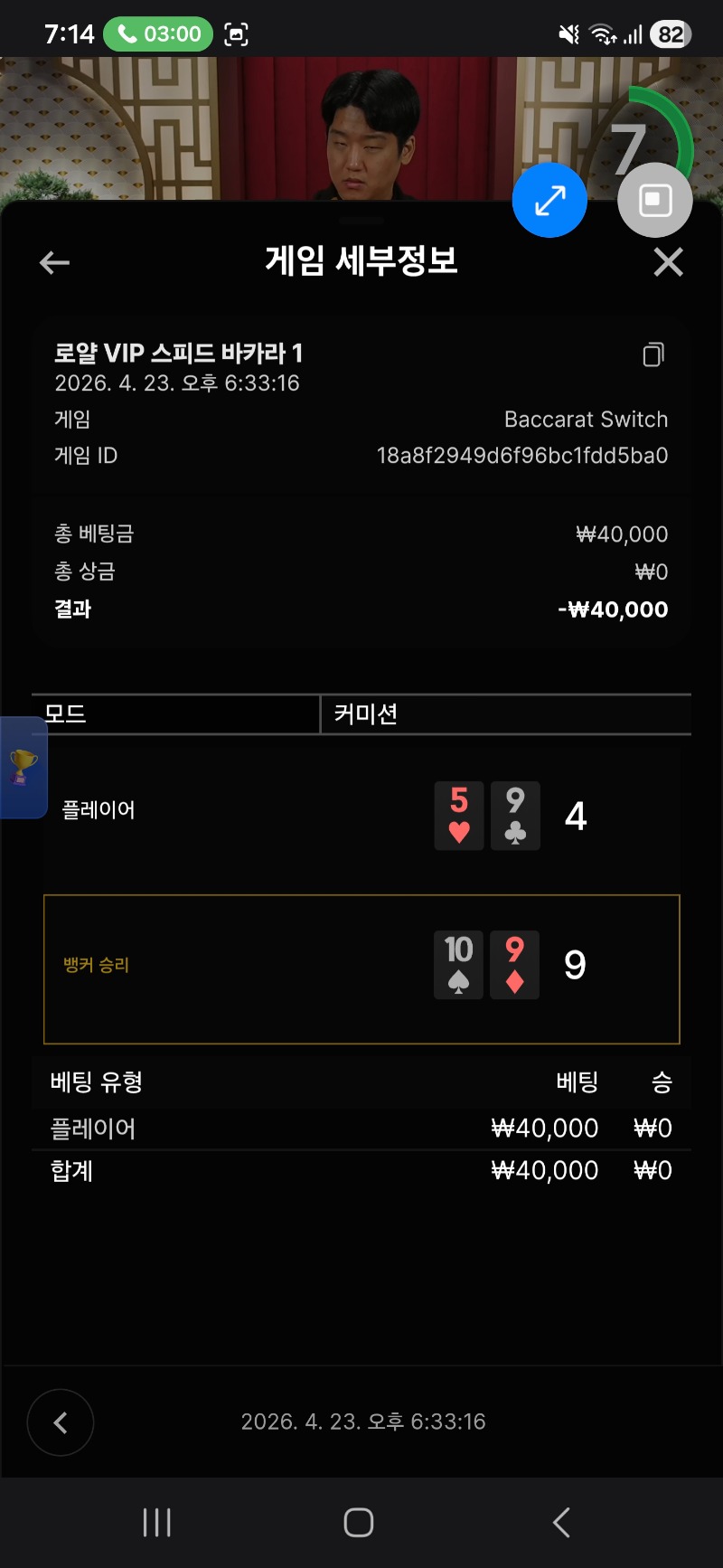Tap the system navigation back button

pyautogui.click(x=561, y=1523)
